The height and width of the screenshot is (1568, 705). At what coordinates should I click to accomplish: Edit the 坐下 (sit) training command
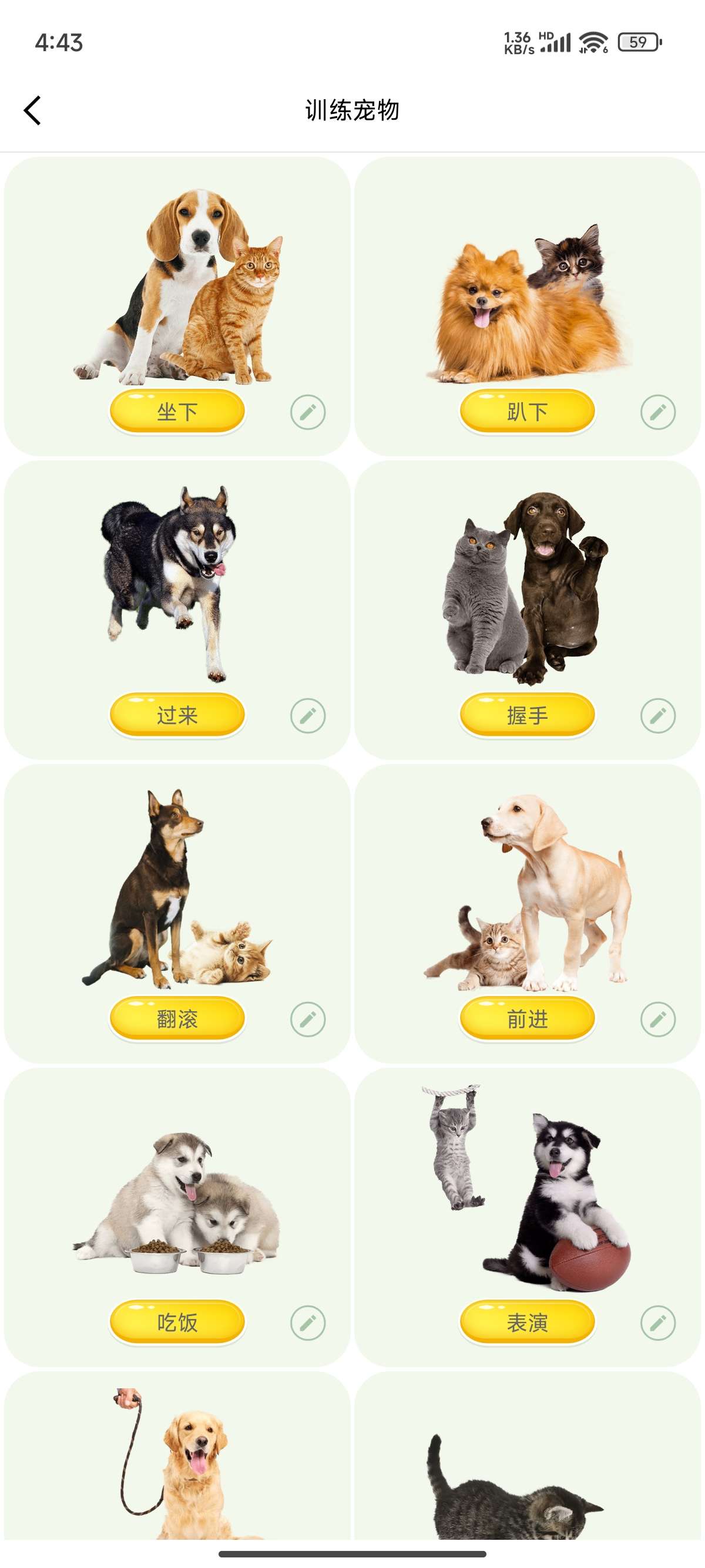[x=307, y=413]
